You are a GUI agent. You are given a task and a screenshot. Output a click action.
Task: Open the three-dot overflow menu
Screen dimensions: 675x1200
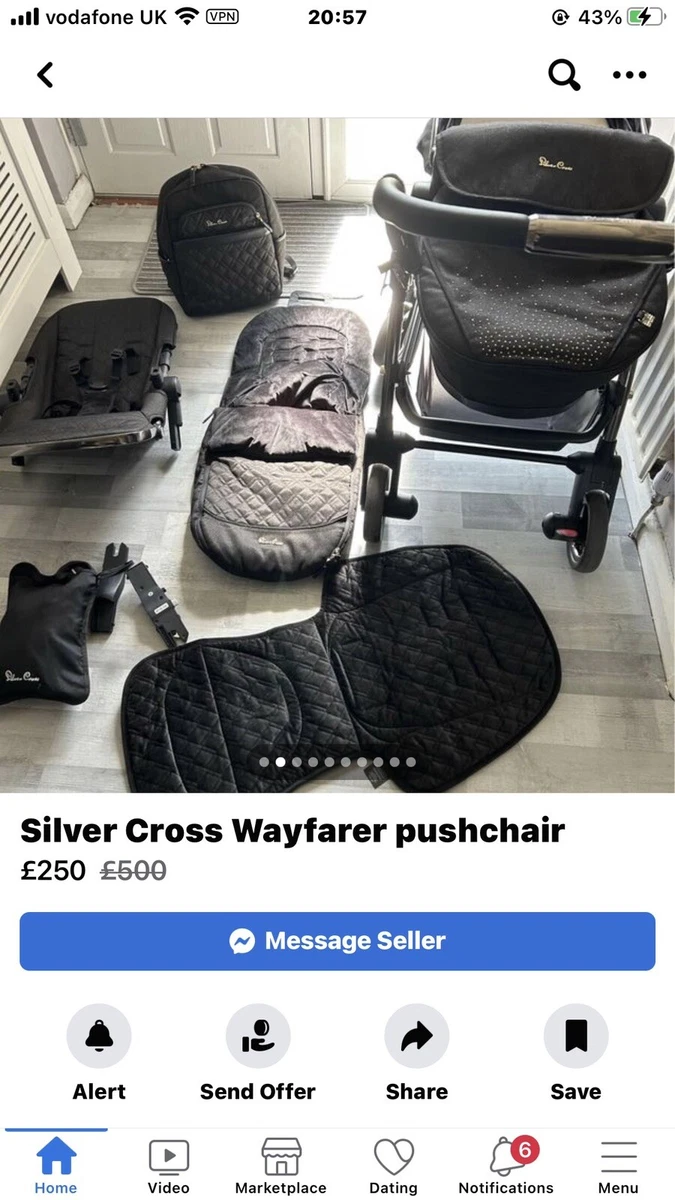pos(629,75)
